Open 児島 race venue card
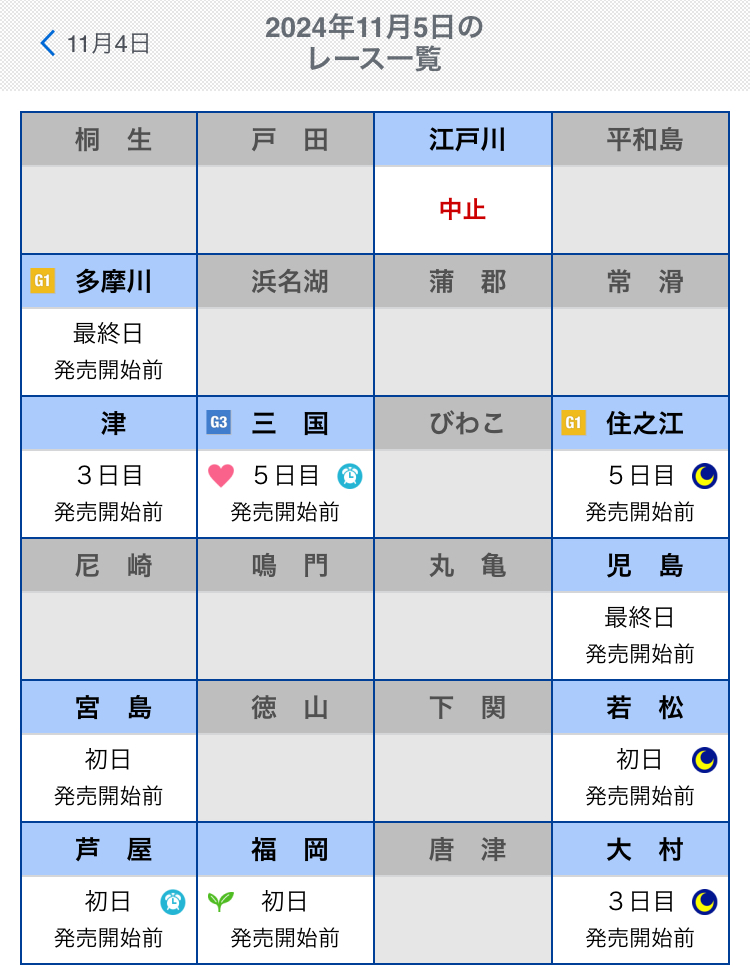Viewport: 750px width, 977px height. tap(640, 609)
